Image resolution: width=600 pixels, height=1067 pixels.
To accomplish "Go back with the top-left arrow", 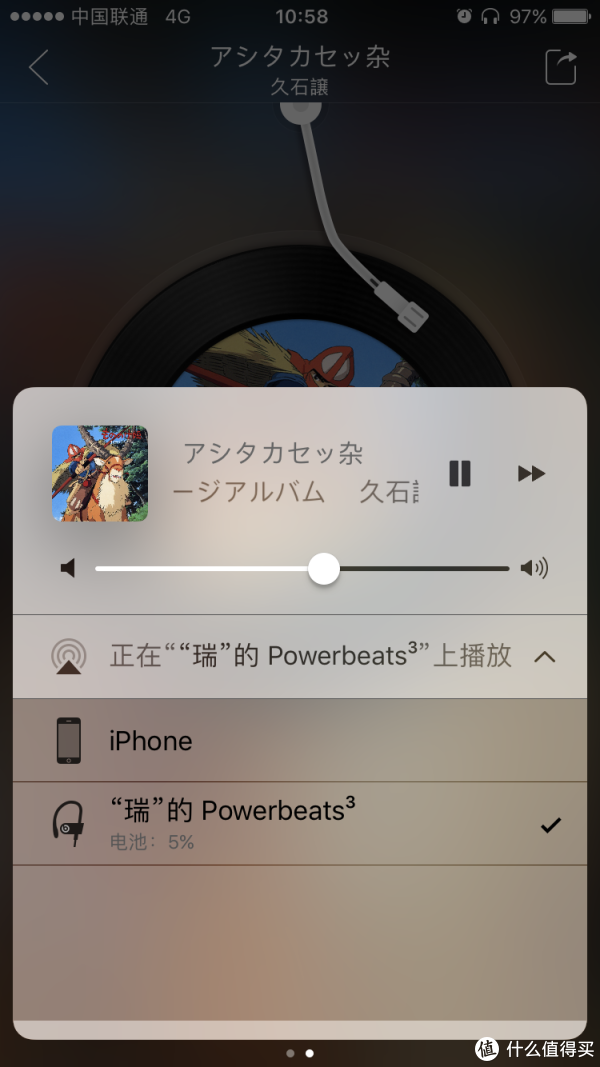I will click(x=39, y=67).
